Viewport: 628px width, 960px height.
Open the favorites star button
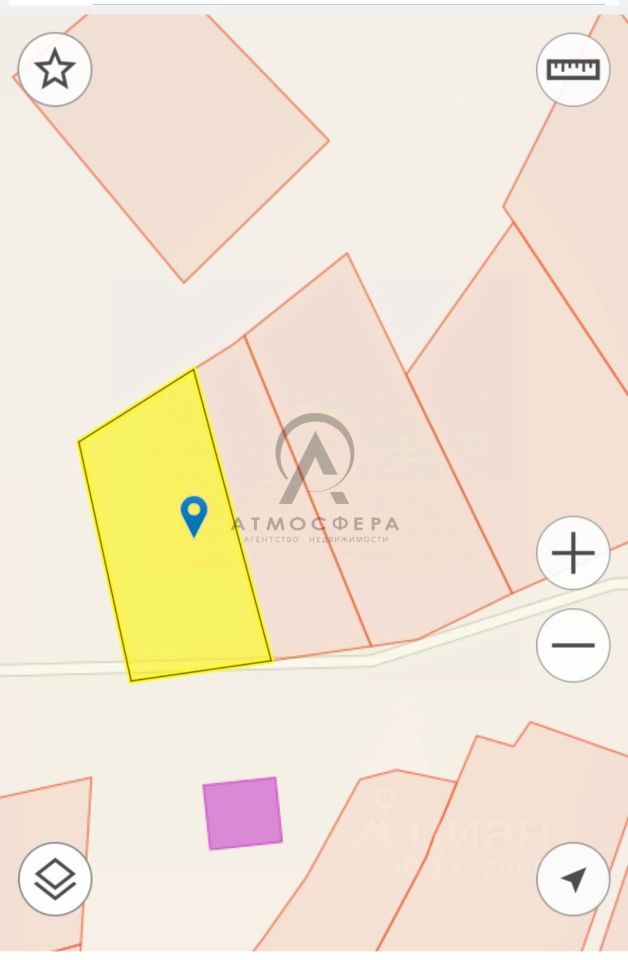point(55,70)
